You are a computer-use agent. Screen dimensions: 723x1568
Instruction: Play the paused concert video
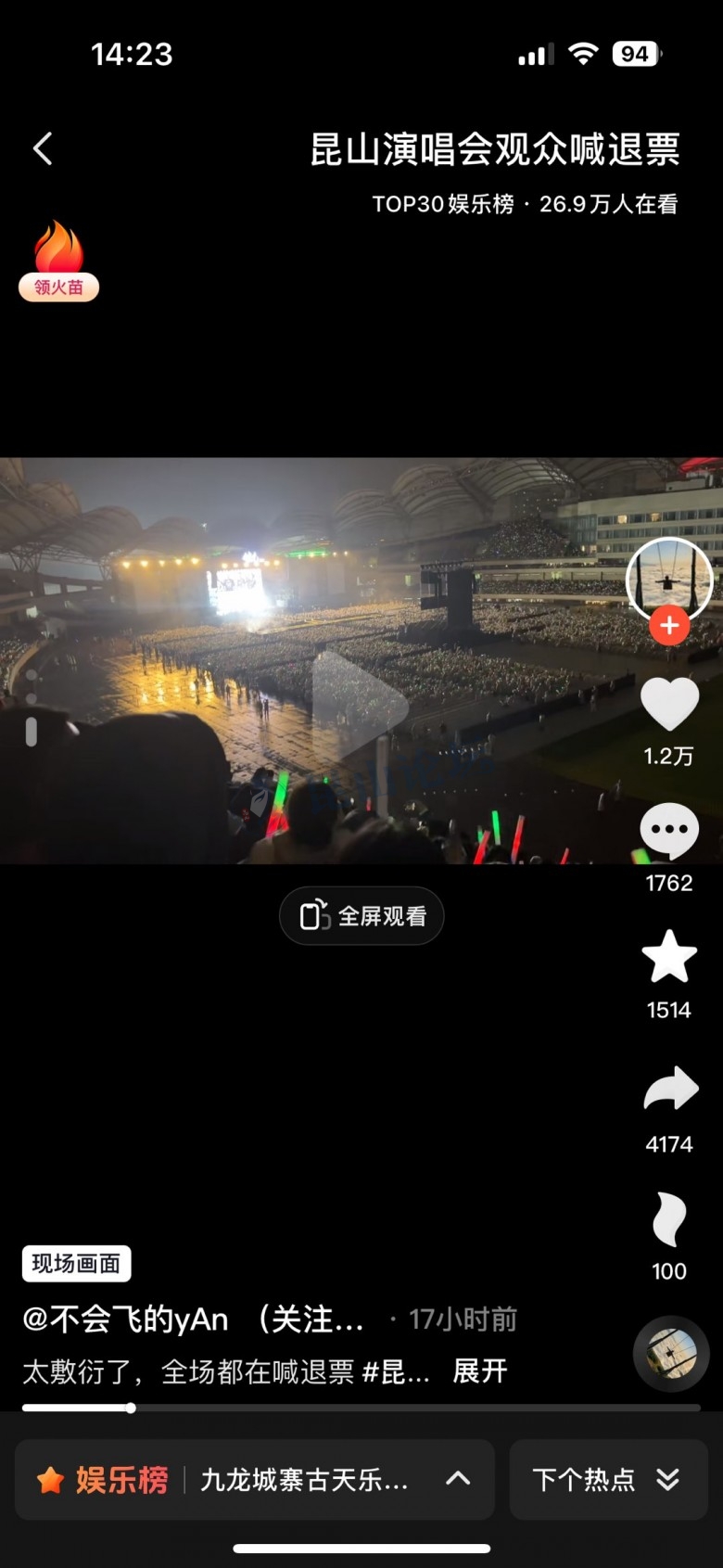360,705
